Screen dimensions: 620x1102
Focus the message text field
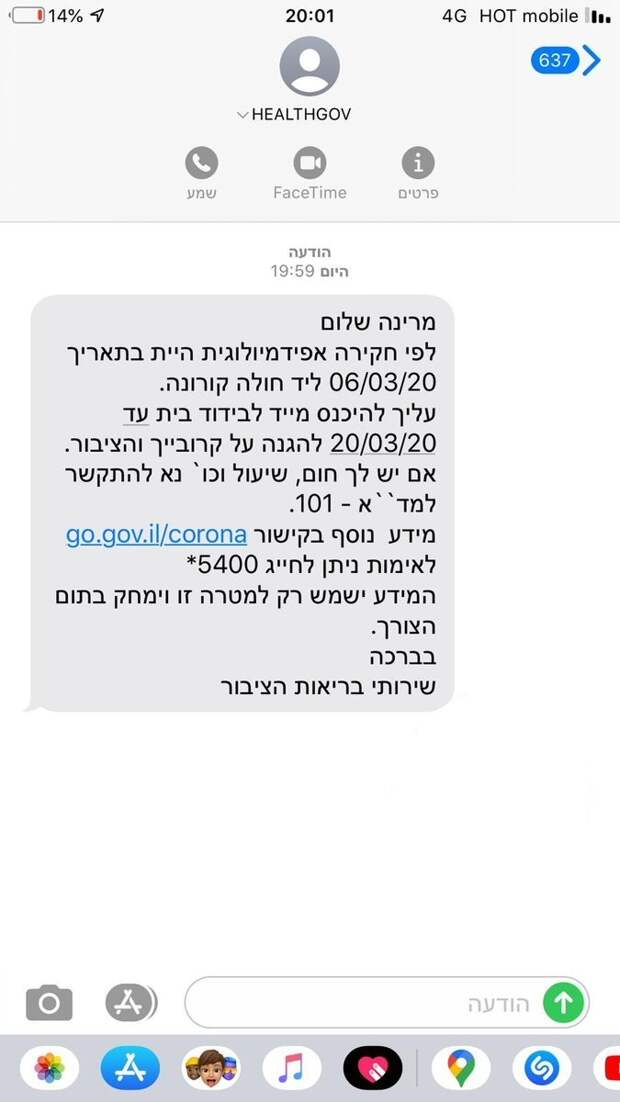pos(360,1003)
